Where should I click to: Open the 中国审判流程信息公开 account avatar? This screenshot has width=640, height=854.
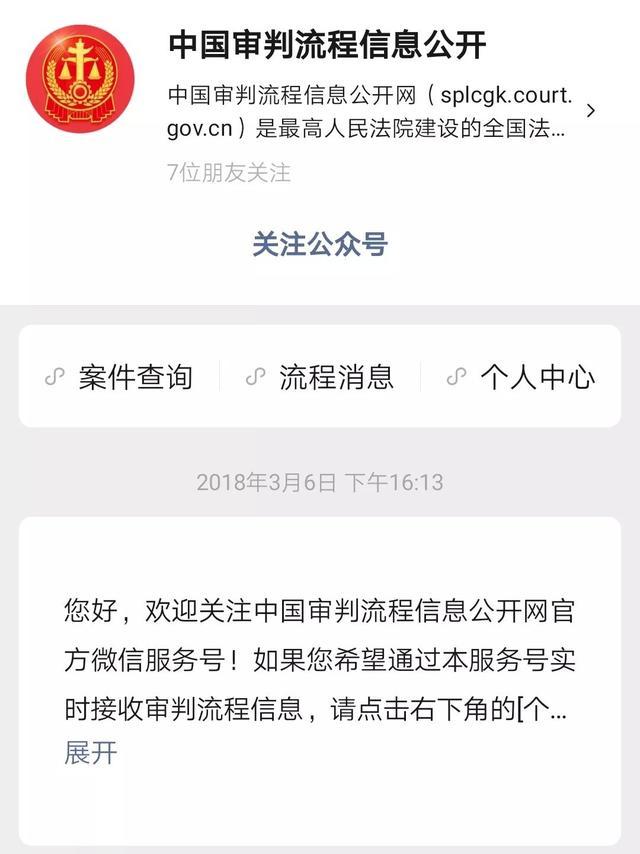(x=80, y=80)
